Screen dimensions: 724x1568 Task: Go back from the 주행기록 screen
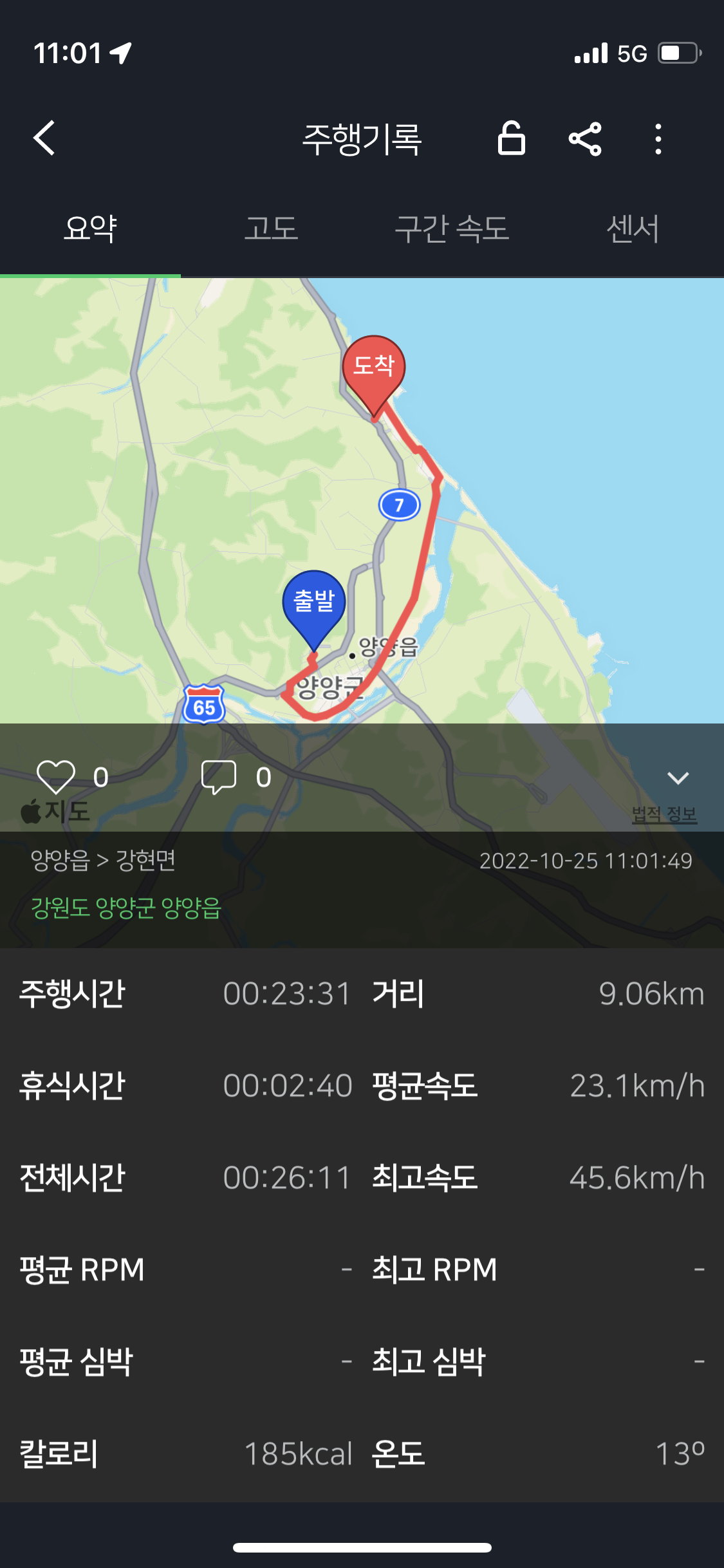[44, 138]
